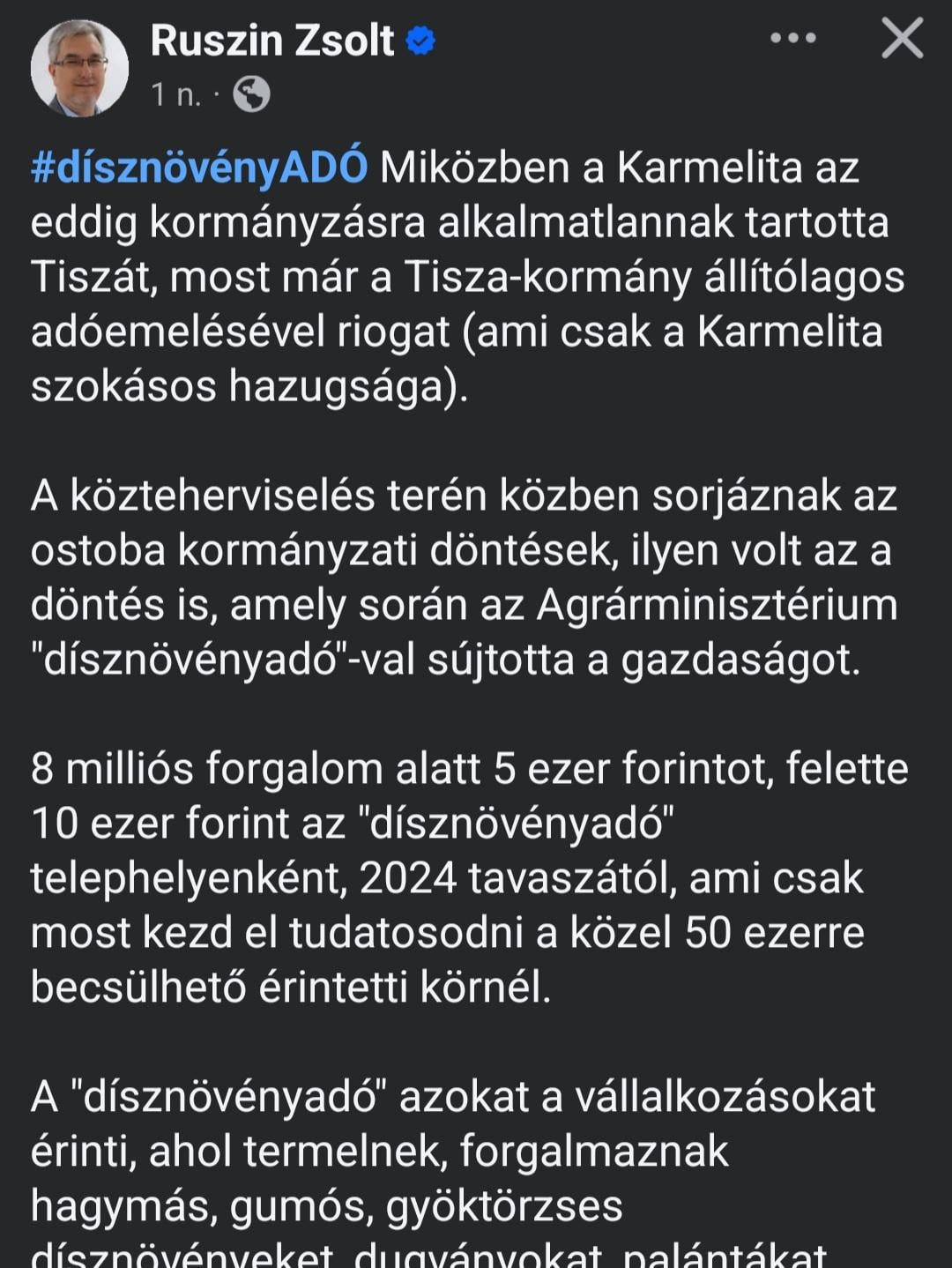Close the post with the X

pyautogui.click(x=902, y=39)
